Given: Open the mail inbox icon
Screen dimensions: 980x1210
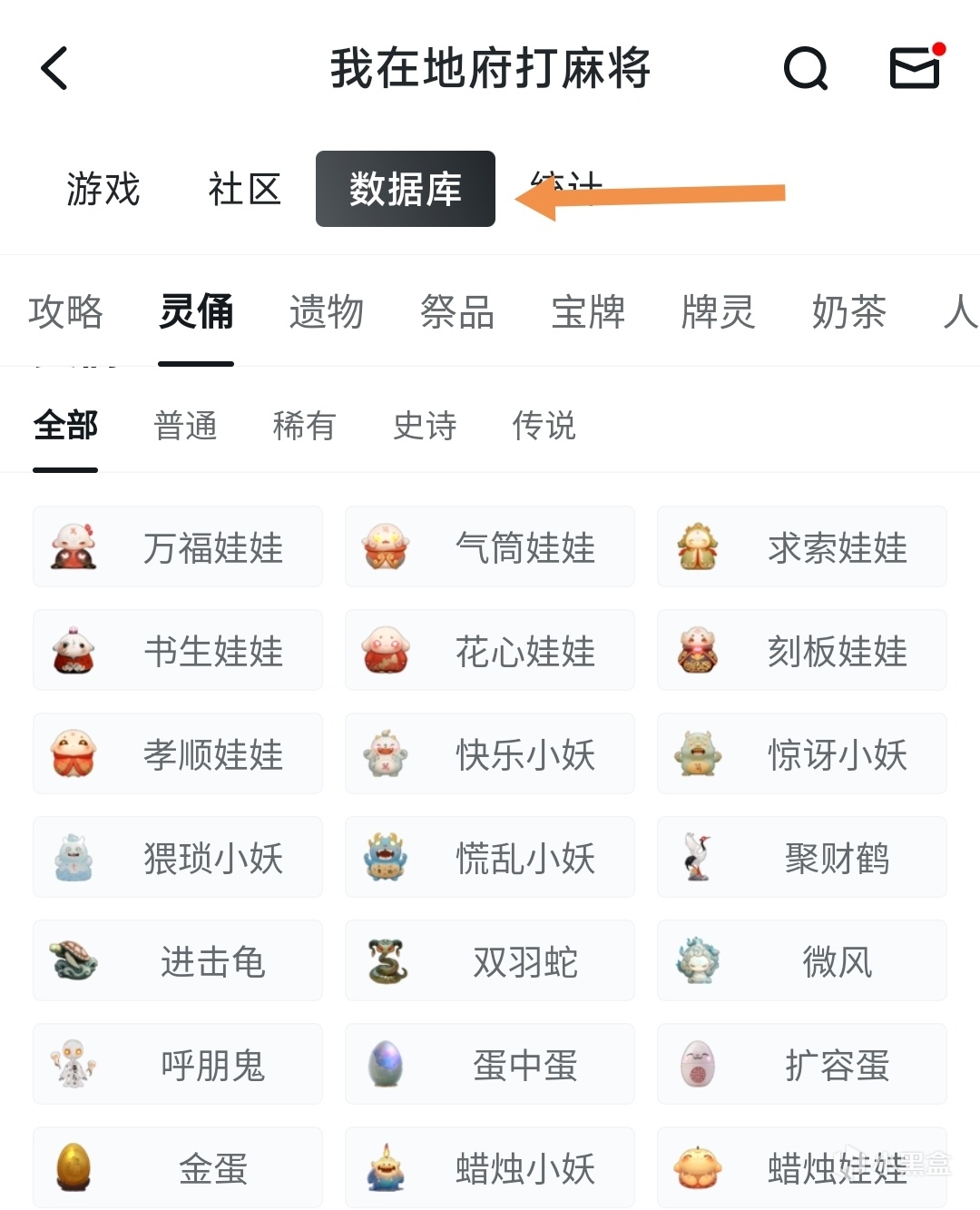Looking at the screenshot, I should pos(915,68).
